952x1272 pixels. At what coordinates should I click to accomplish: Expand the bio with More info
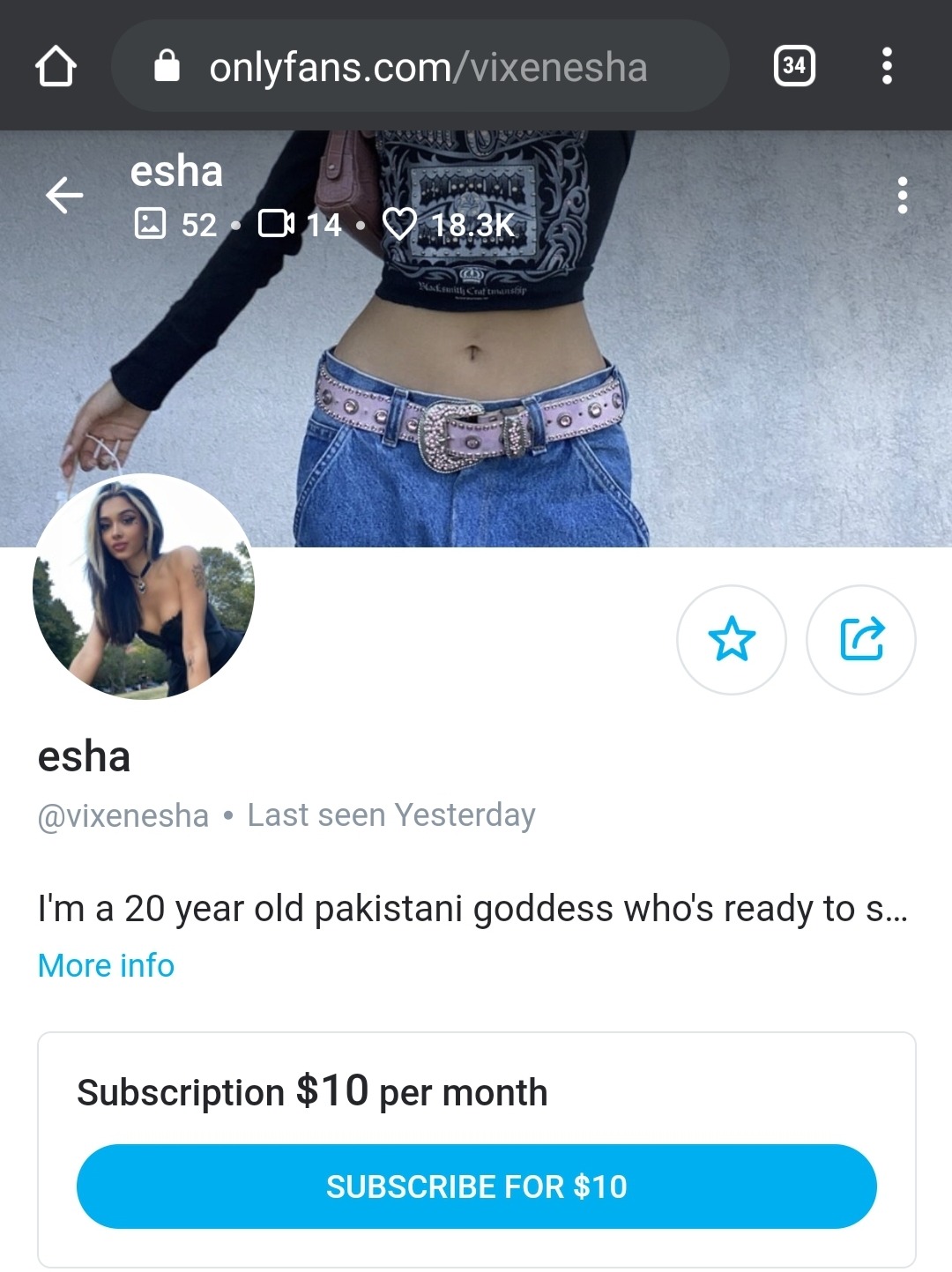coord(106,965)
